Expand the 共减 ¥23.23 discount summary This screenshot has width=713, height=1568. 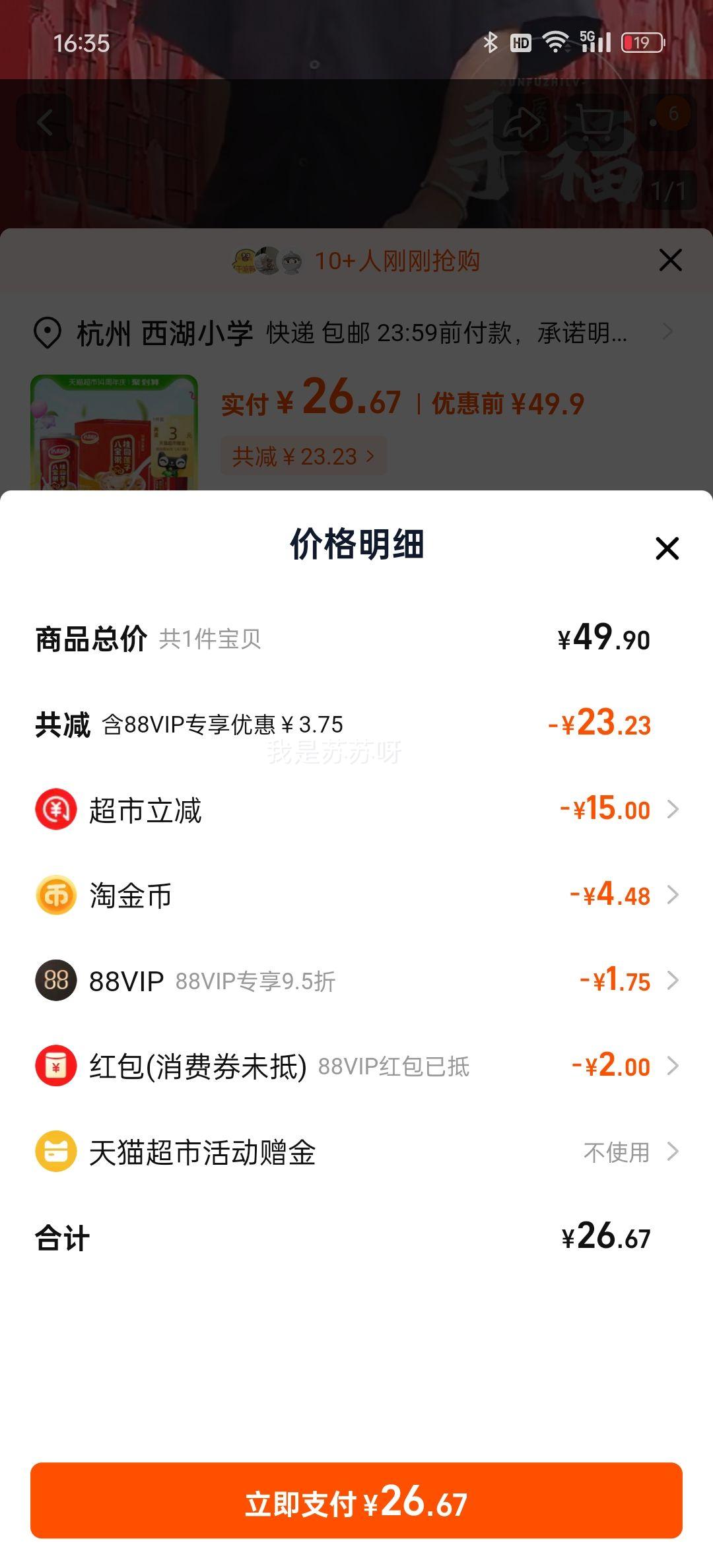(302, 456)
